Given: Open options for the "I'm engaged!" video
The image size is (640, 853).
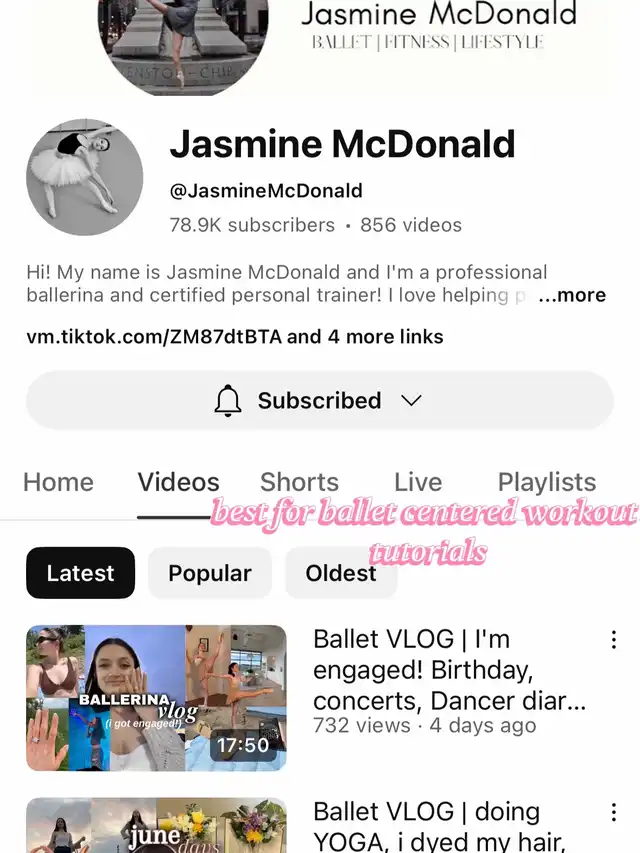Looking at the screenshot, I should point(613,640).
